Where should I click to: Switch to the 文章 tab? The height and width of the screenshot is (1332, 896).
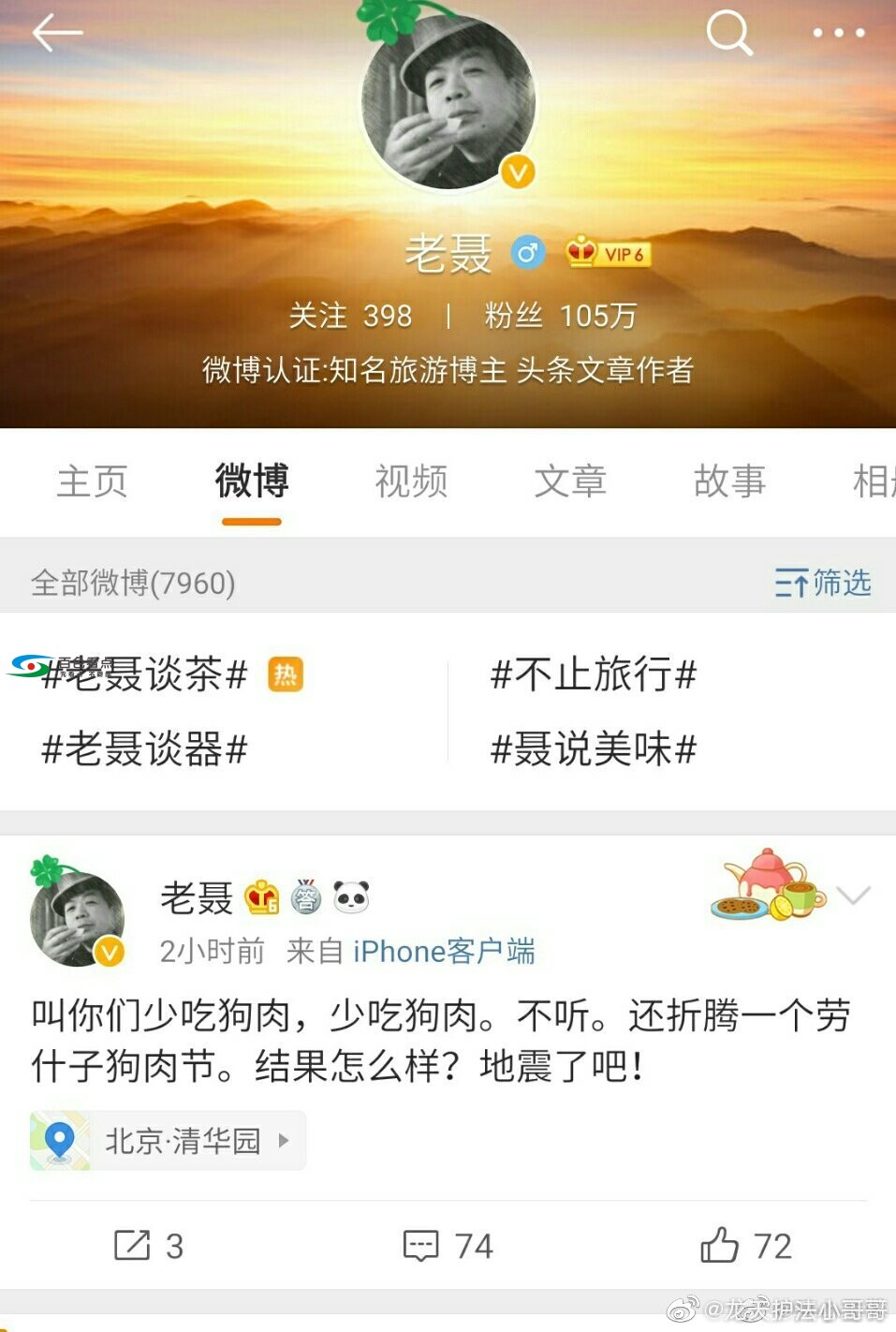570,481
